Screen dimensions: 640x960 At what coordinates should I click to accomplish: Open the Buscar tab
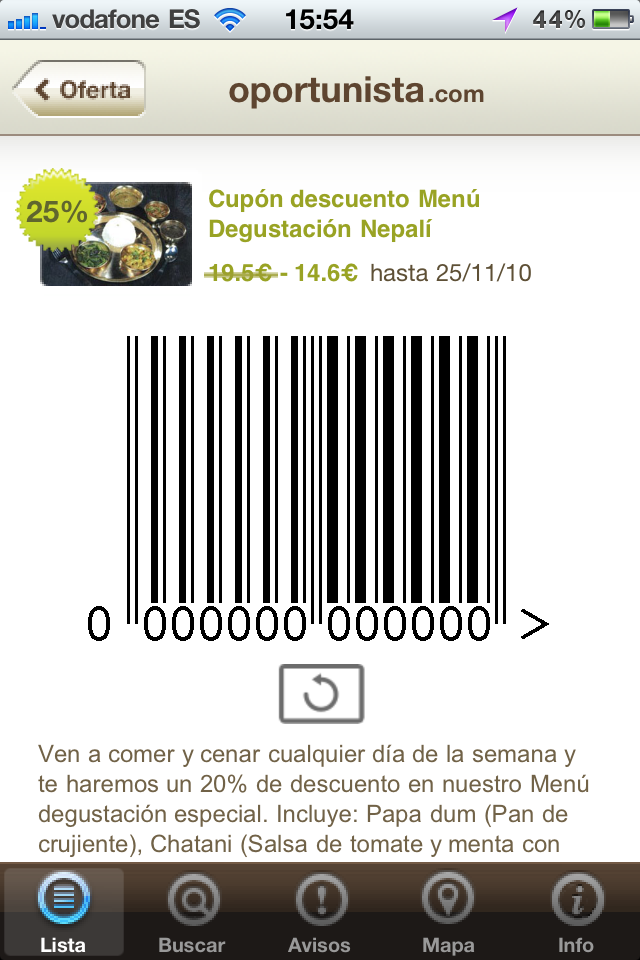click(x=192, y=912)
